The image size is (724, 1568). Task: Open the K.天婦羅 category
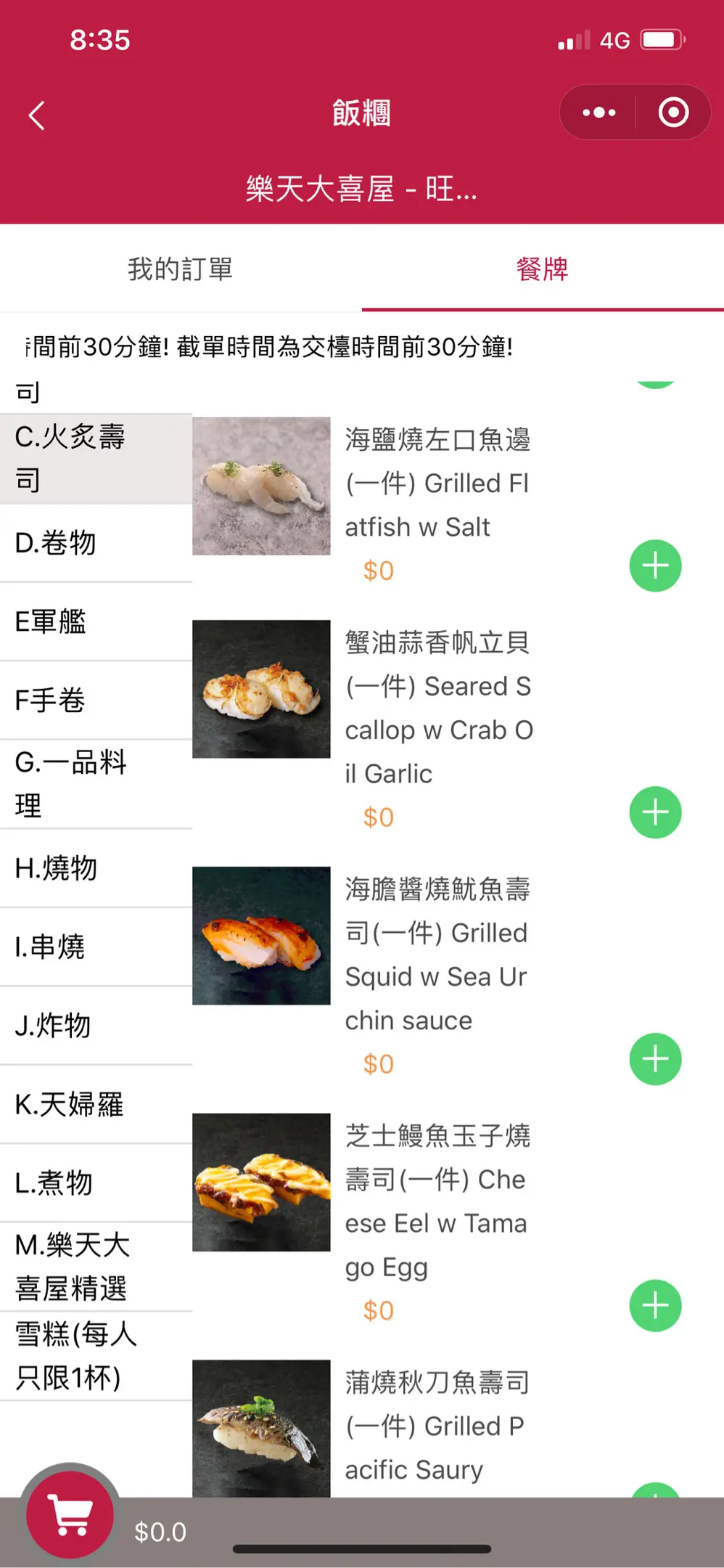click(x=96, y=1104)
